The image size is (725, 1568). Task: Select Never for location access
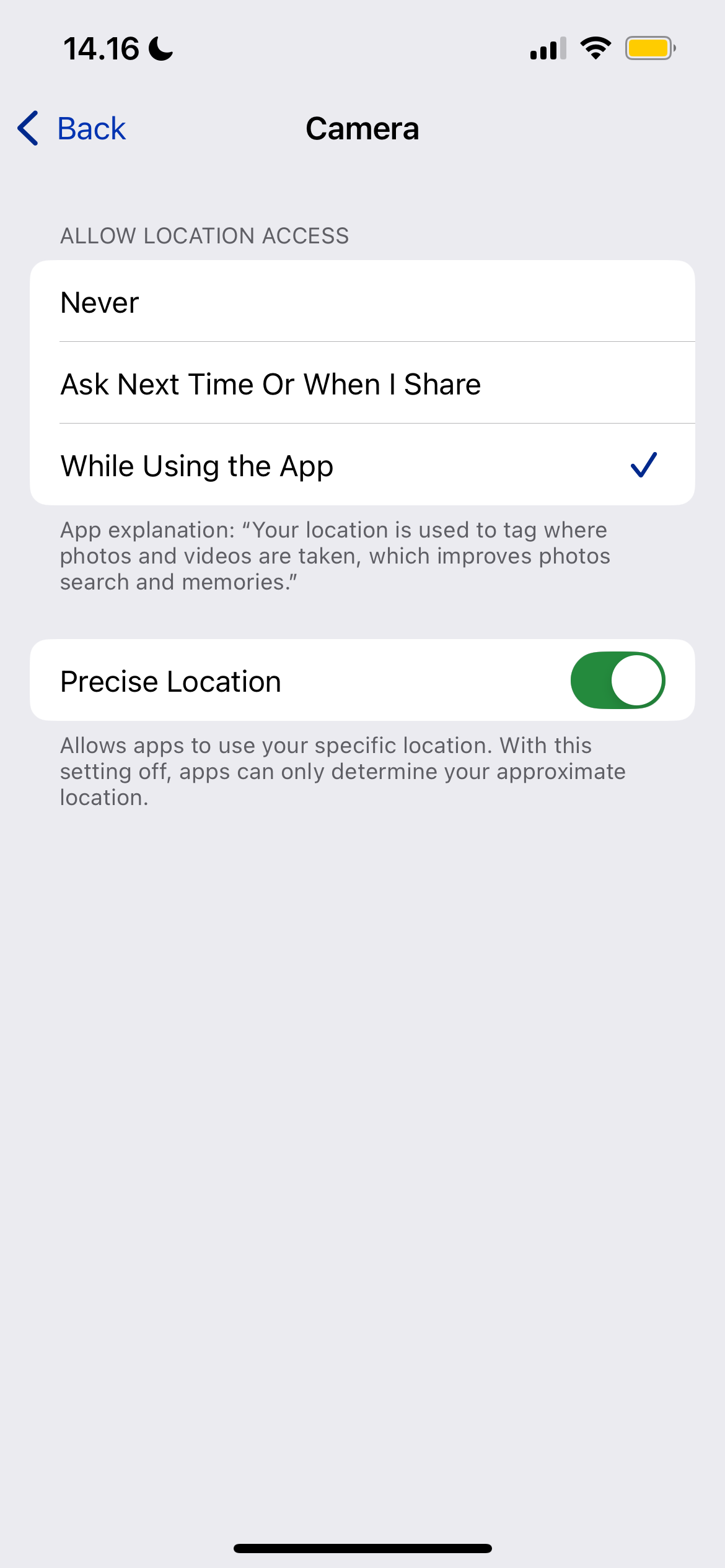tap(362, 302)
